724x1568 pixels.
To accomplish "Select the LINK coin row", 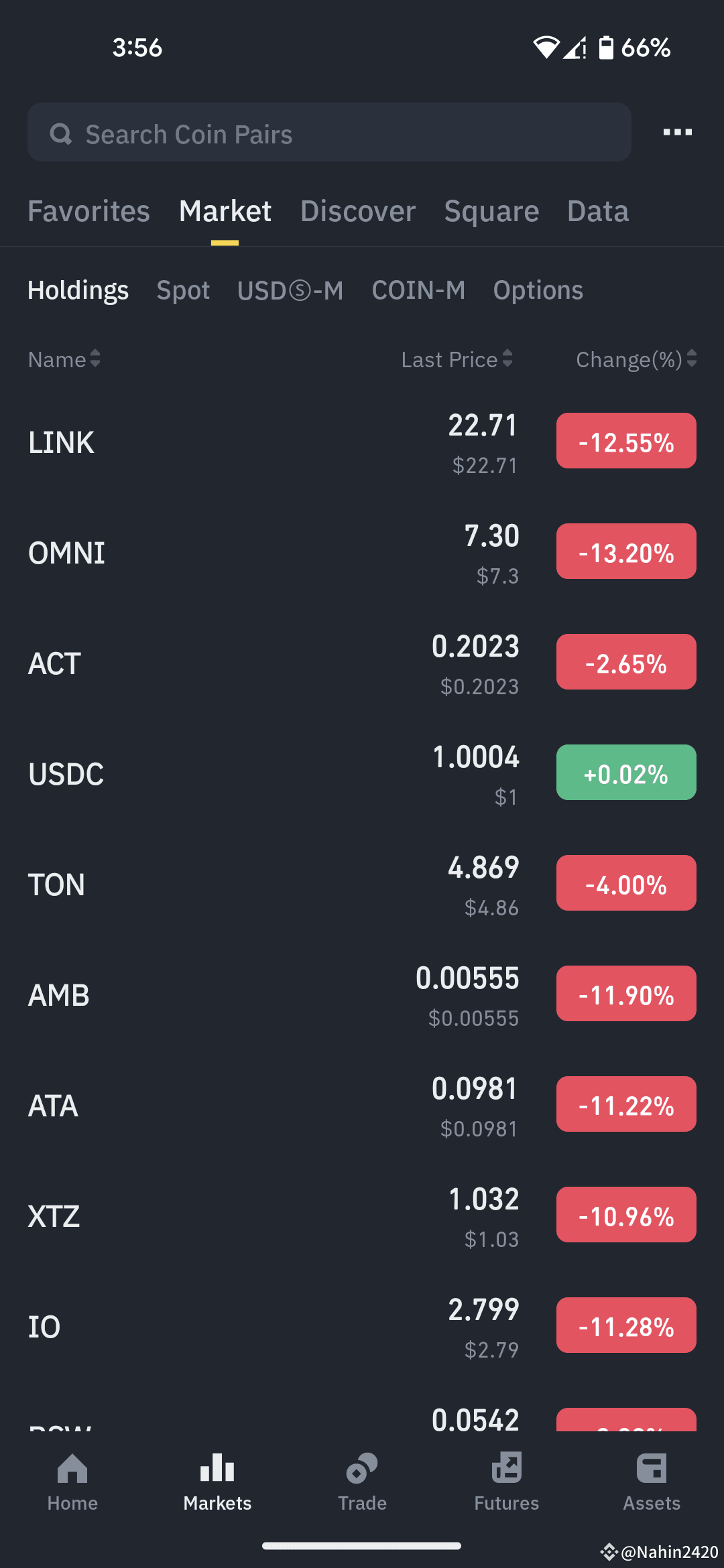I will click(x=268, y=442).
